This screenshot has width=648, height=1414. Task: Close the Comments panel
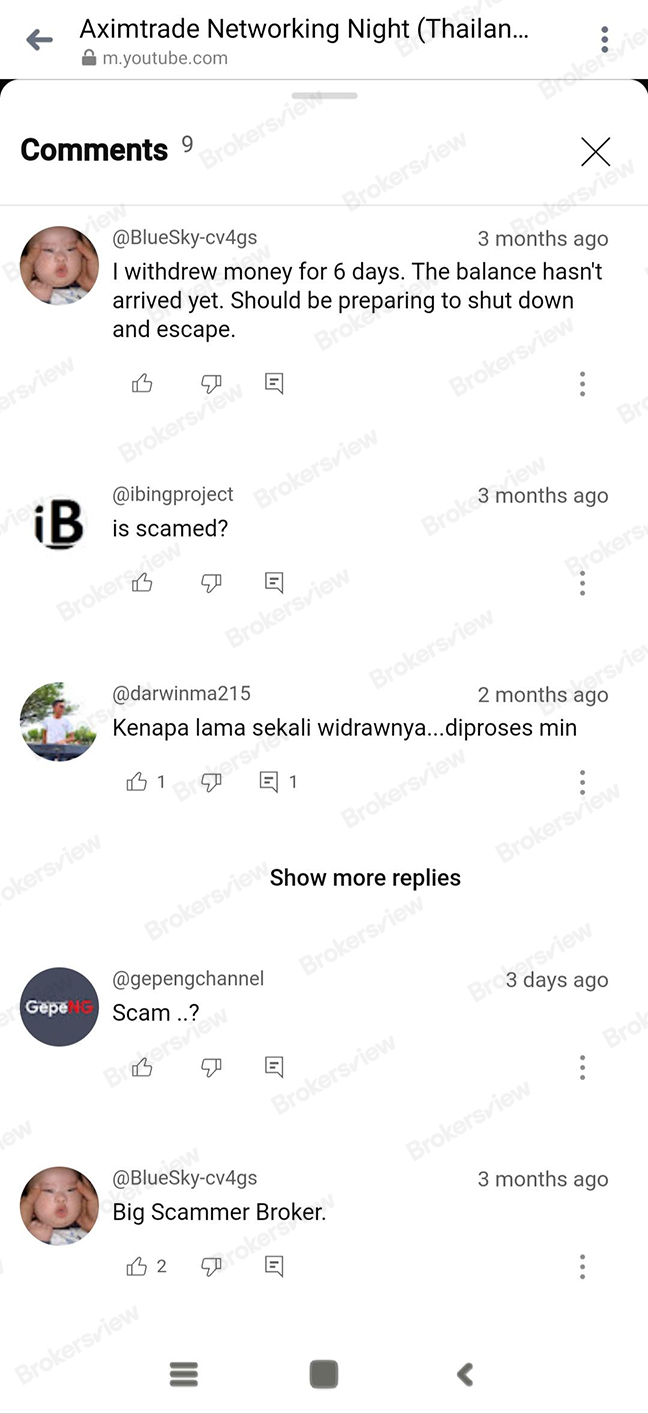pos(595,152)
